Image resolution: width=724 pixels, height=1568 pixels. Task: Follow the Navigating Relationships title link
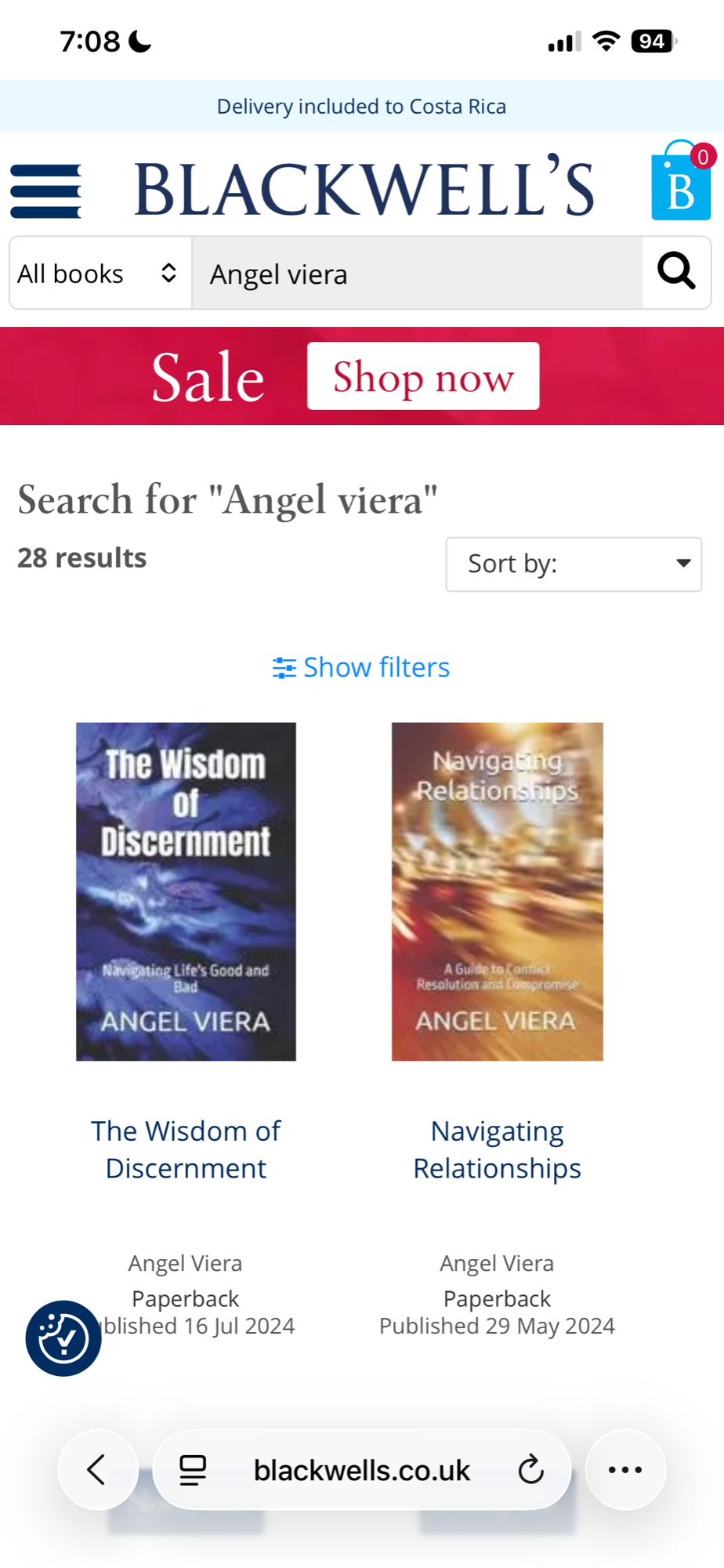click(x=498, y=1149)
